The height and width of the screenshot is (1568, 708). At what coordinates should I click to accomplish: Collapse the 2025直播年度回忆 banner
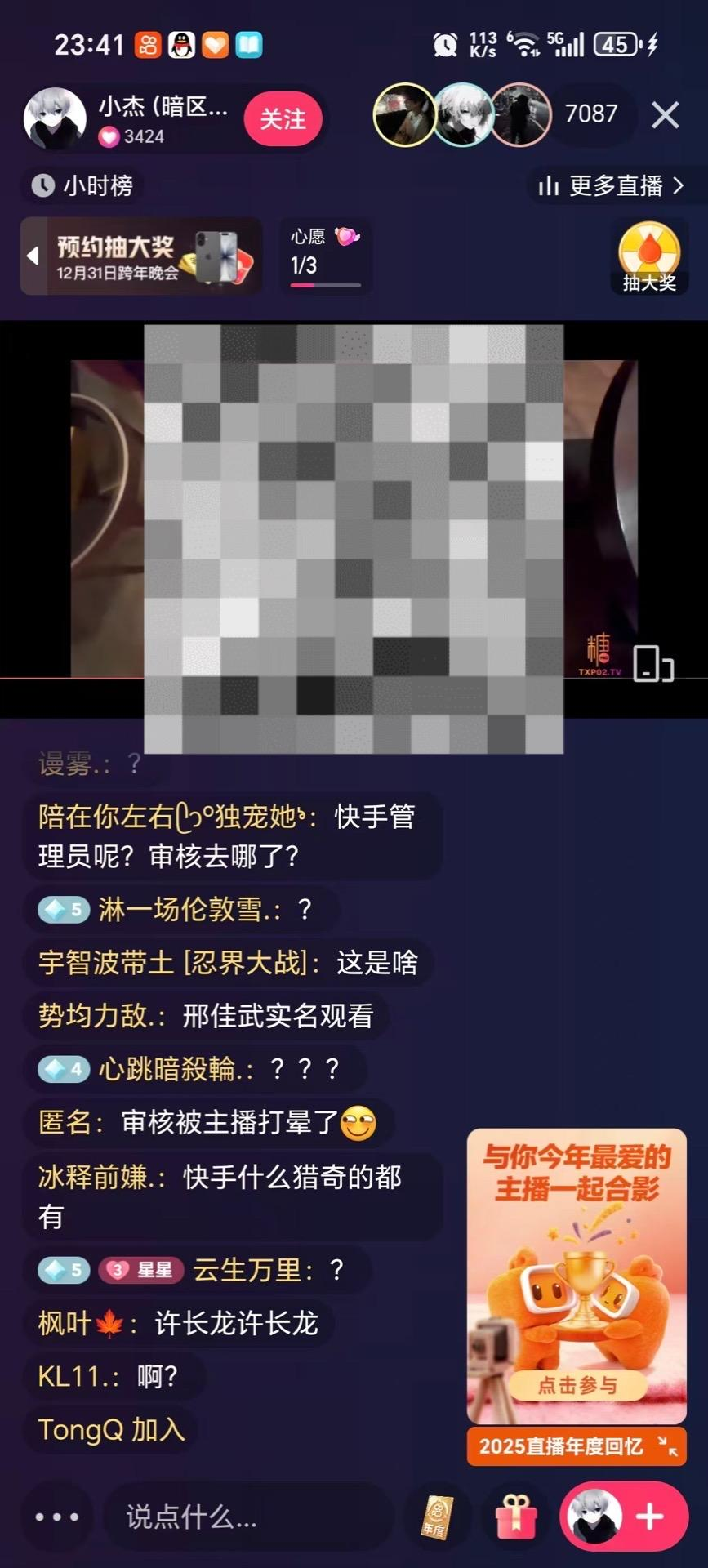[668, 1446]
